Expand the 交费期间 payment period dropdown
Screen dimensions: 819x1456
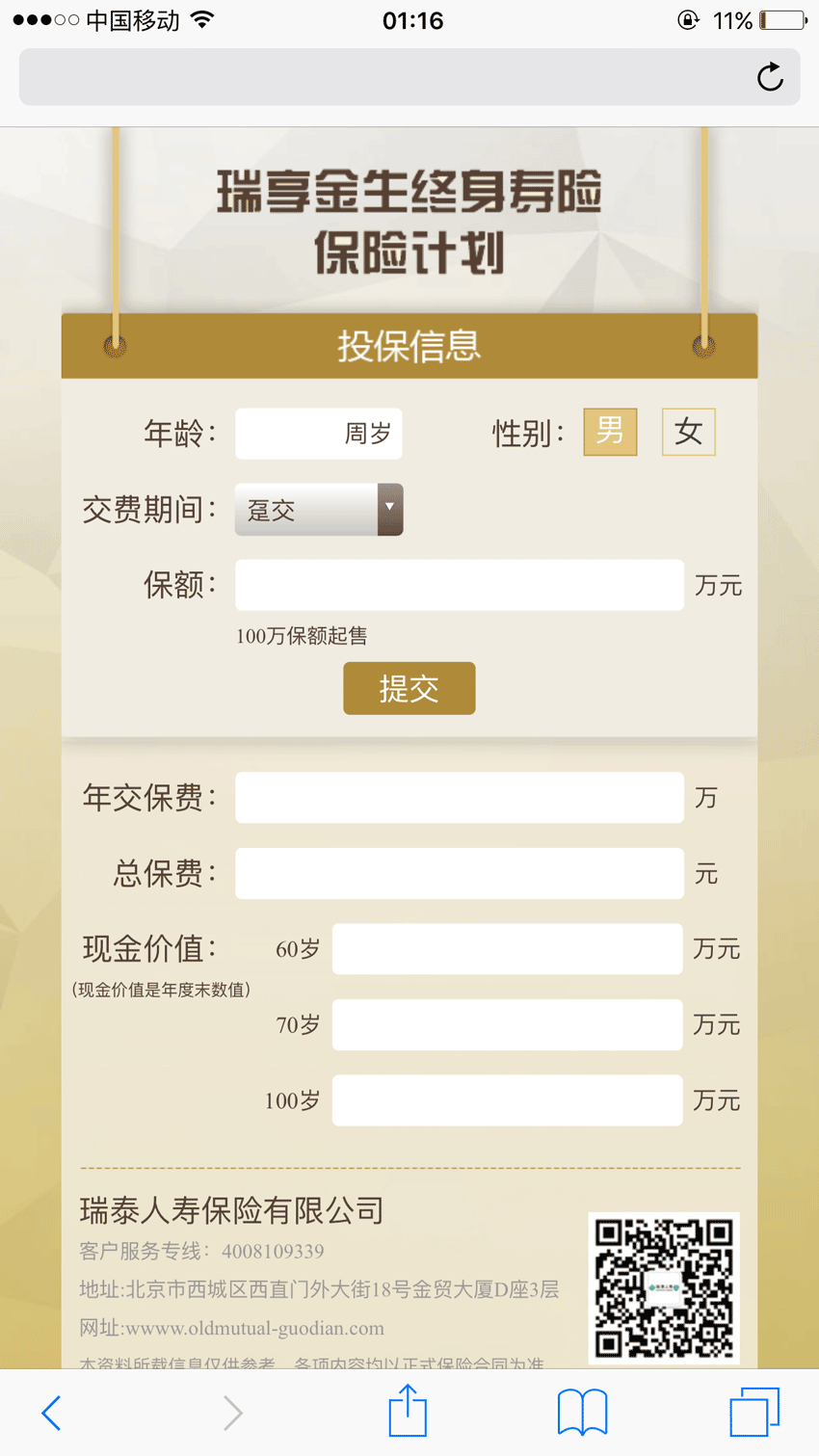(319, 510)
